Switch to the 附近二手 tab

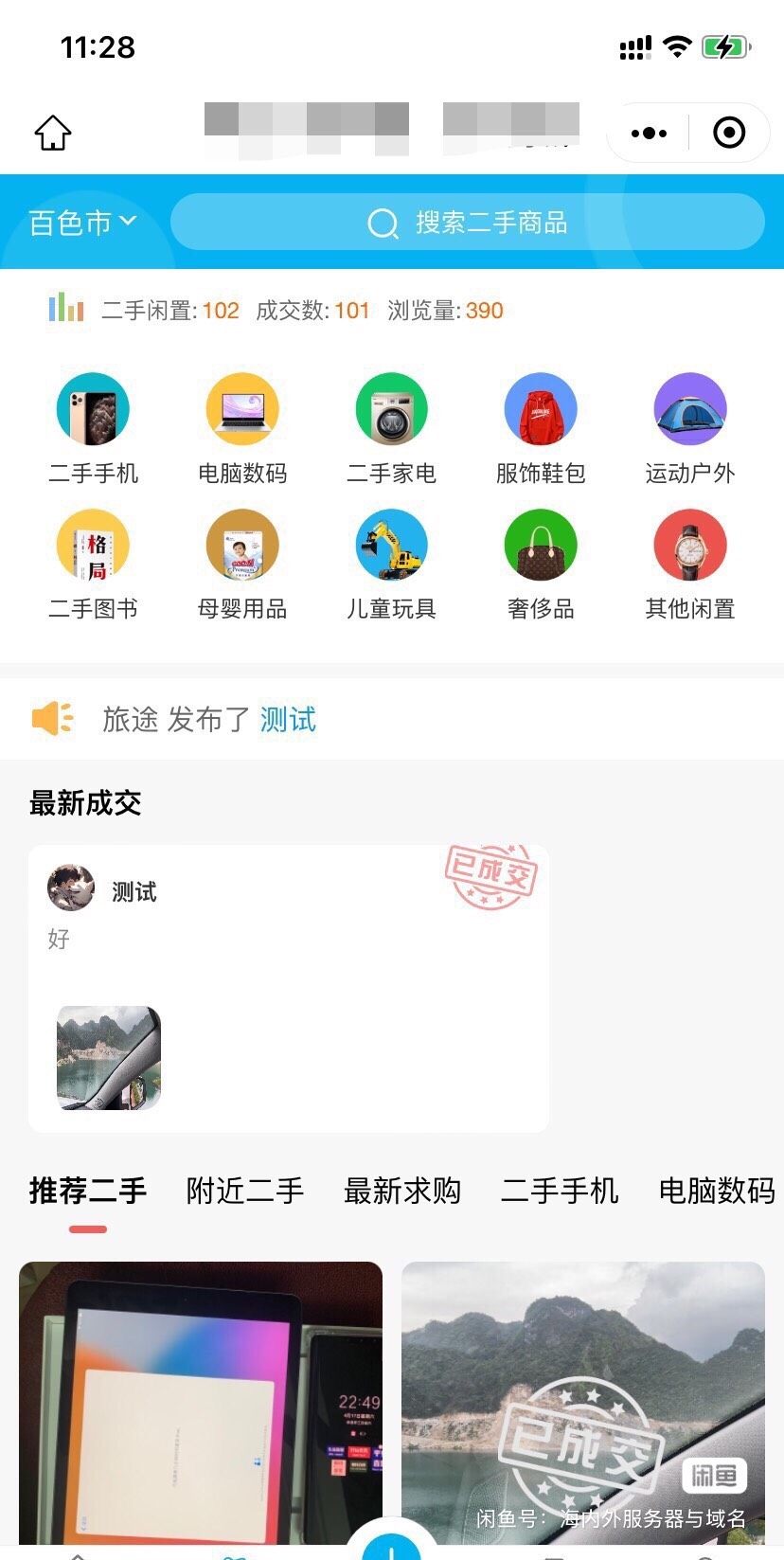245,1191
